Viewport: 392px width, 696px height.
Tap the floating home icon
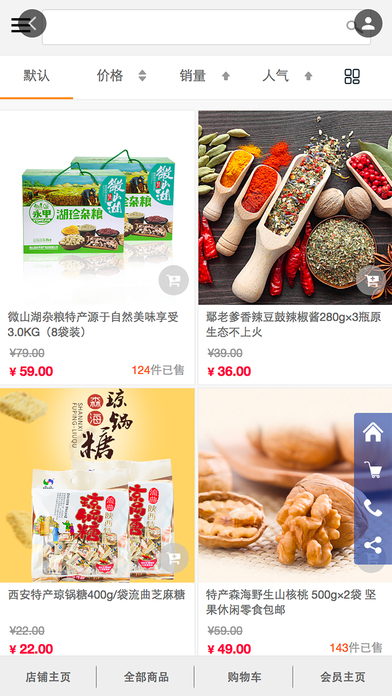pyautogui.click(x=373, y=432)
